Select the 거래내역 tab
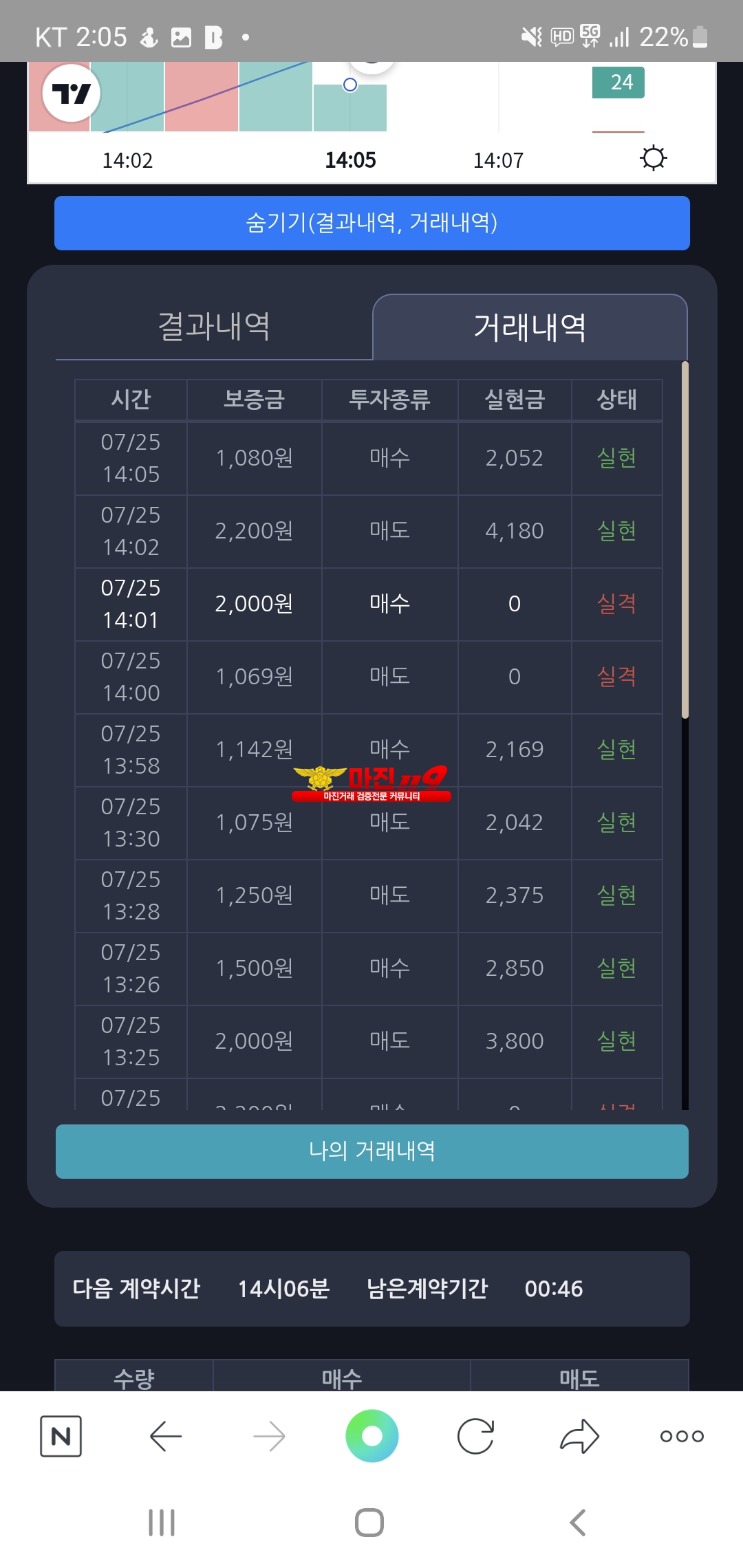The width and height of the screenshot is (743, 1568). [530, 327]
